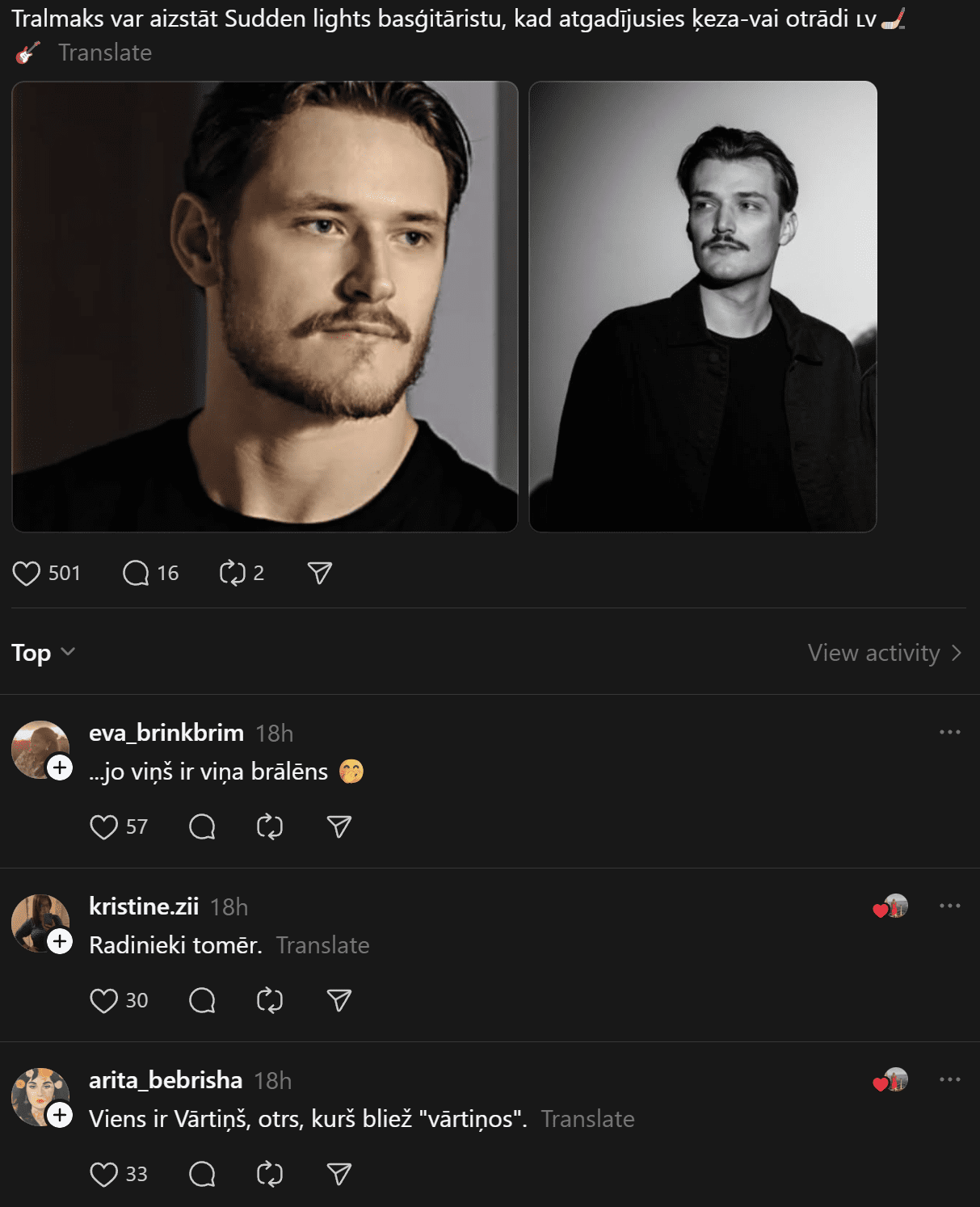Open kristine.zii's profile
The image size is (980, 1207).
point(143,906)
